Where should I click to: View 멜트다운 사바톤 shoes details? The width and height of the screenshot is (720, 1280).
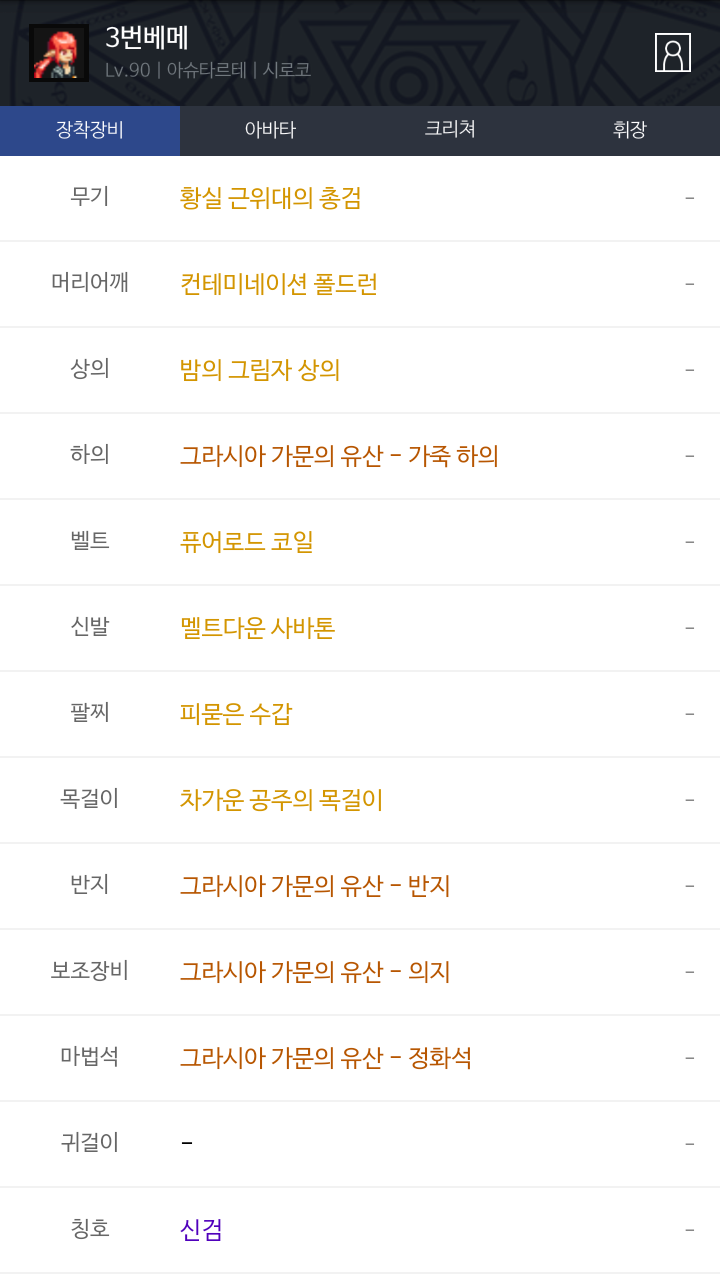click(x=257, y=628)
